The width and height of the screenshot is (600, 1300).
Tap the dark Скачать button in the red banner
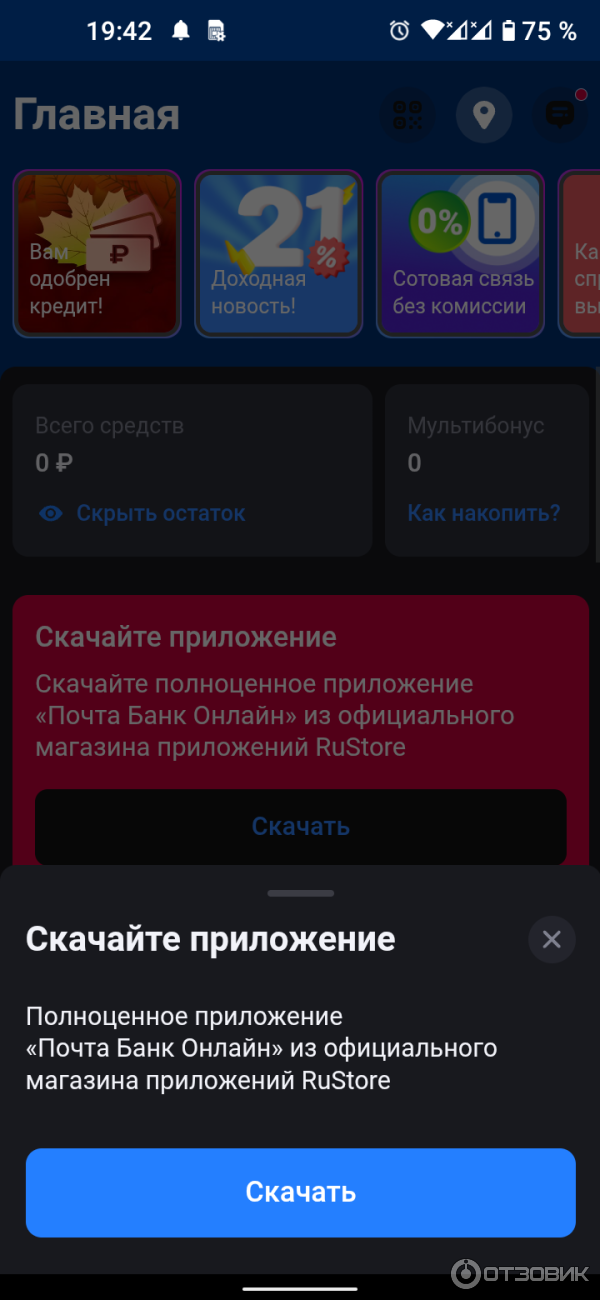tap(300, 827)
